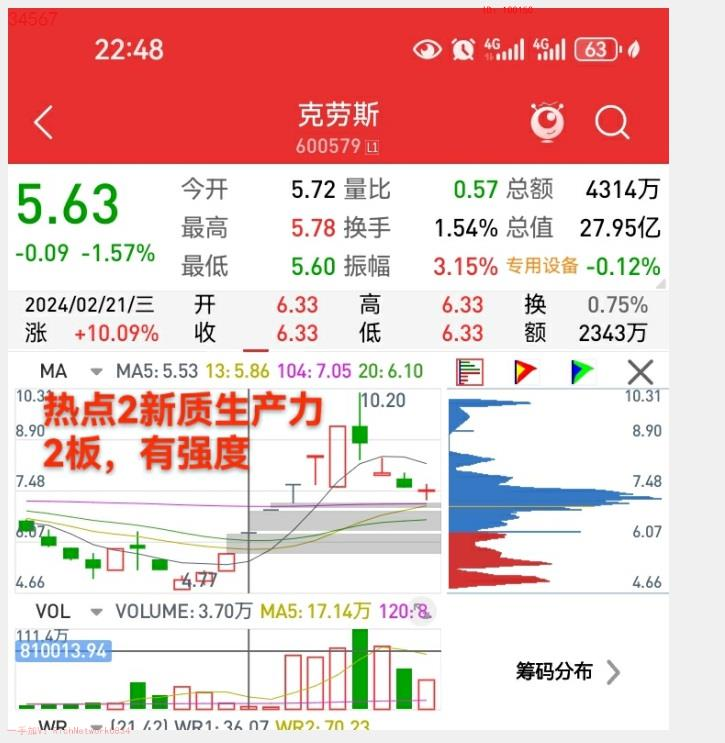This screenshot has width=725, height=743.
Task: Open the mascot assistant icon
Action: click(547, 123)
